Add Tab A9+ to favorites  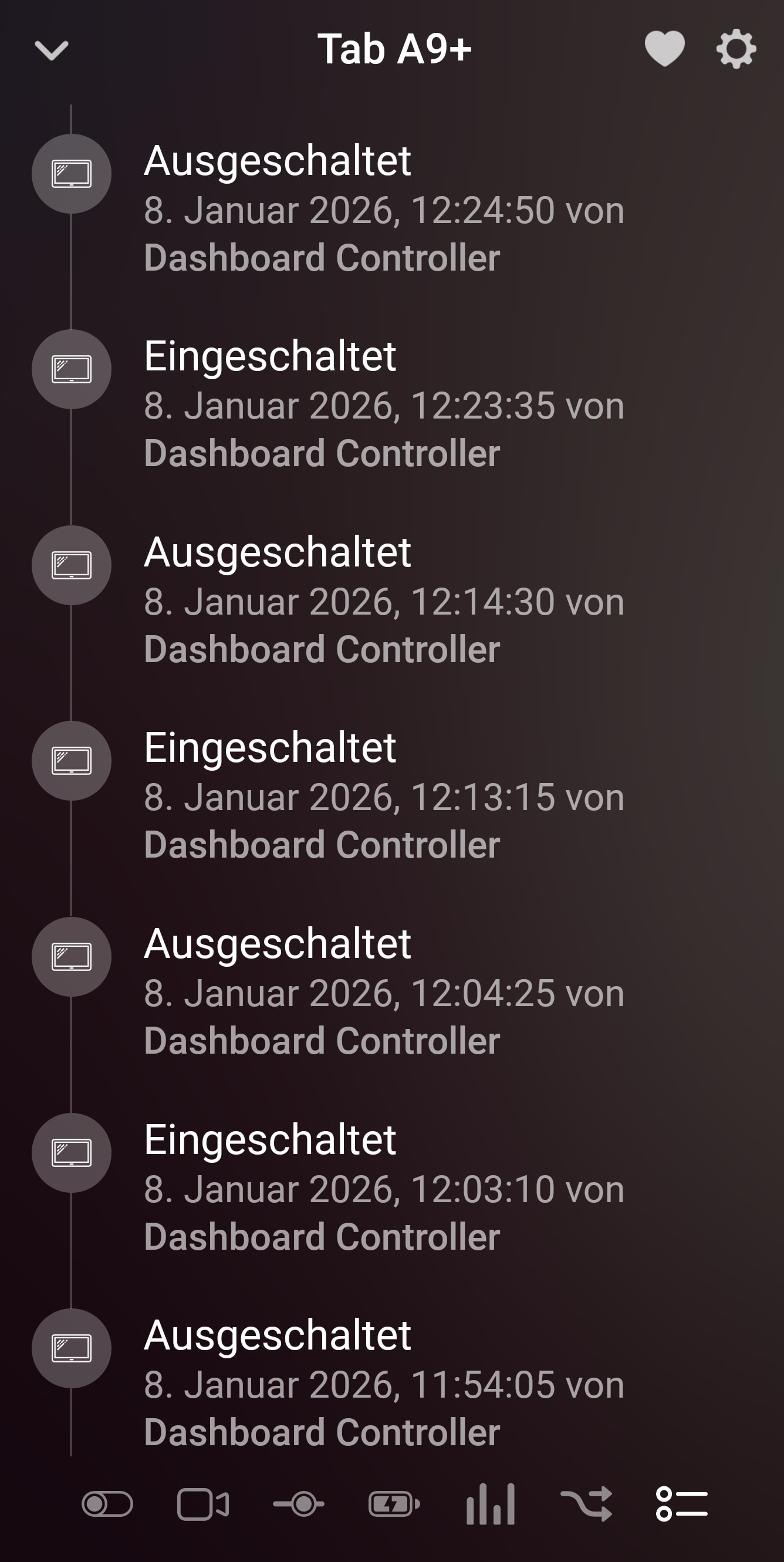[x=664, y=49]
